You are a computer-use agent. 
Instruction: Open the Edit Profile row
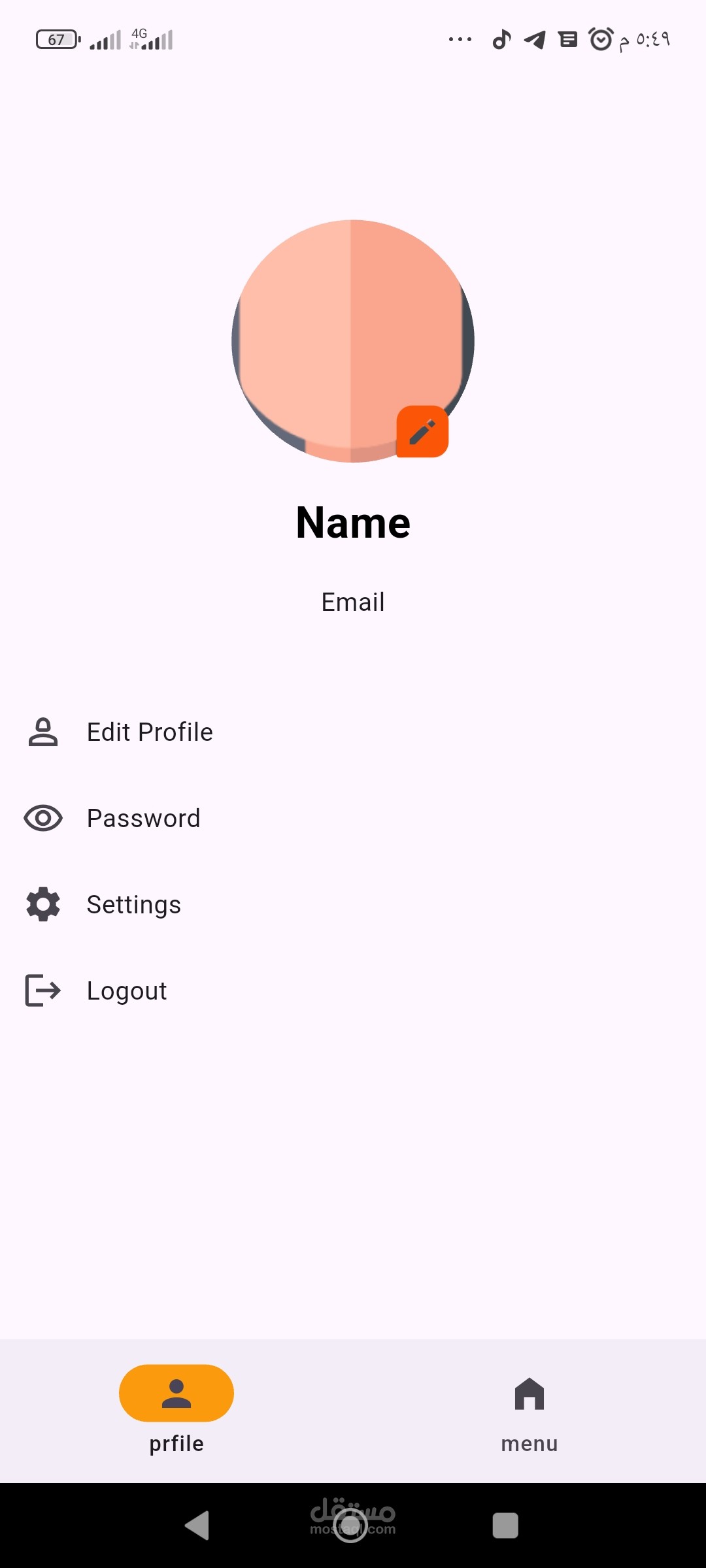tap(150, 732)
